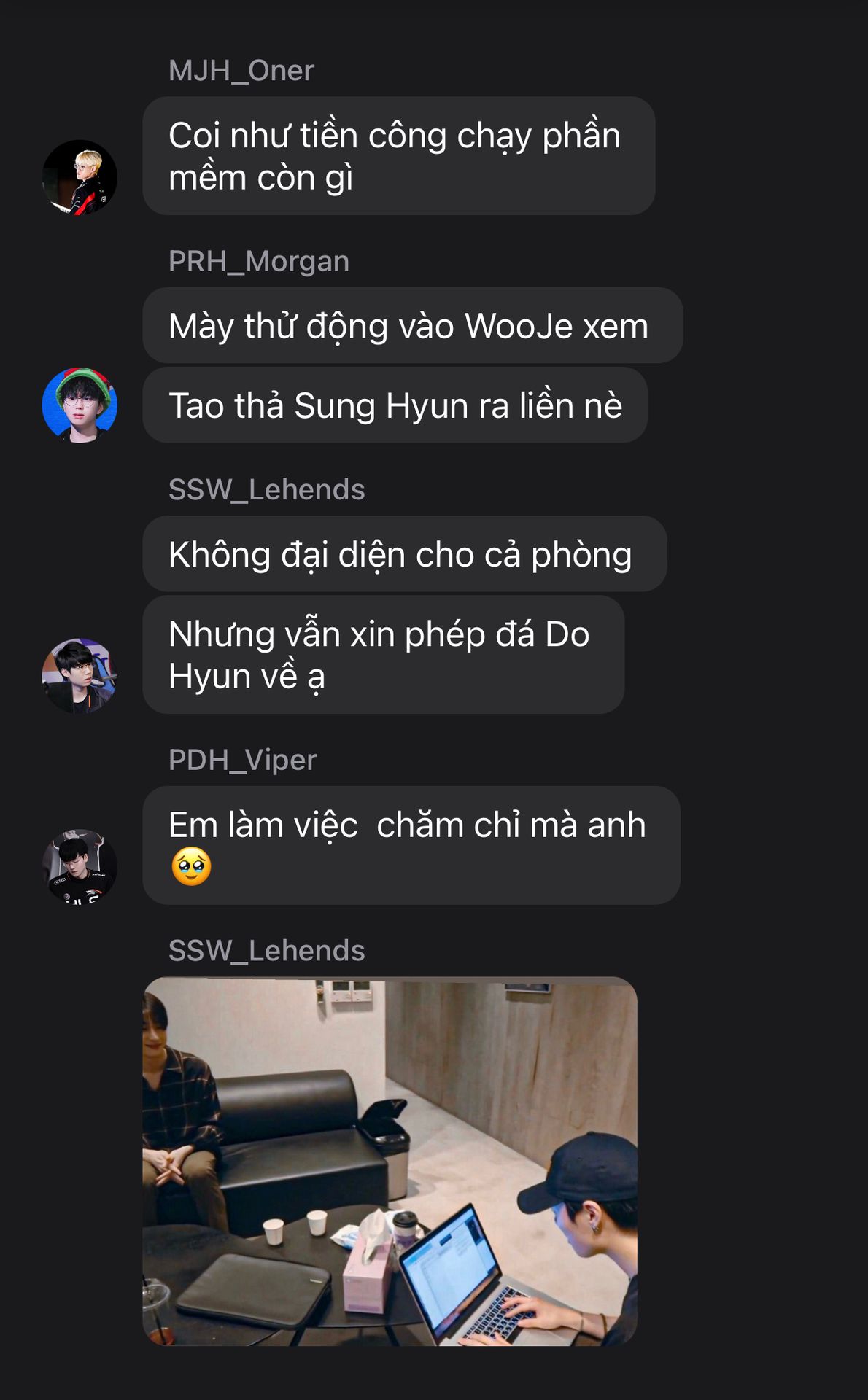The width and height of the screenshot is (868, 1400).
Task: Open MJH_Oner's profile picture
Action: coord(80,177)
